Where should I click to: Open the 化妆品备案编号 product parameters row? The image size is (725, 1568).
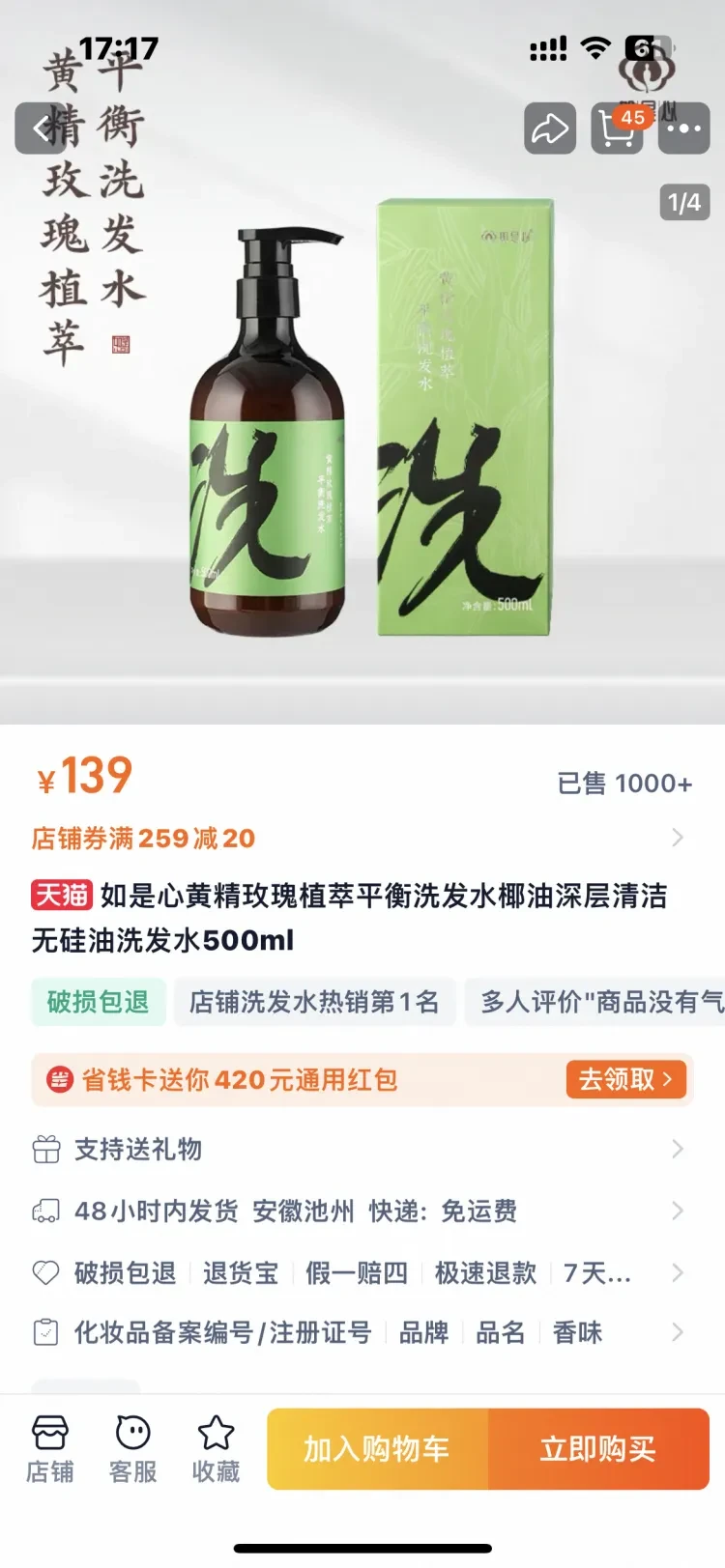(358, 1332)
